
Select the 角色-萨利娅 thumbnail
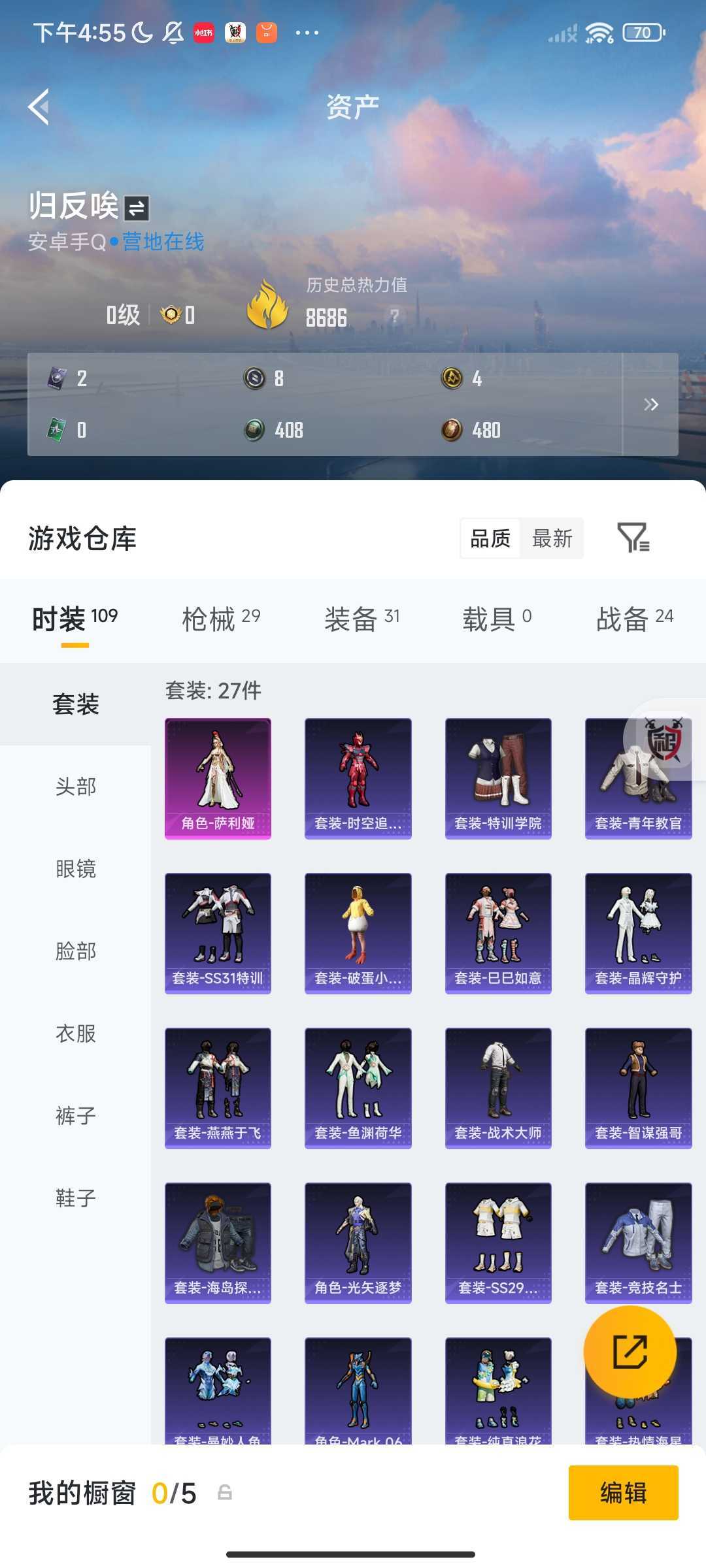coord(218,776)
